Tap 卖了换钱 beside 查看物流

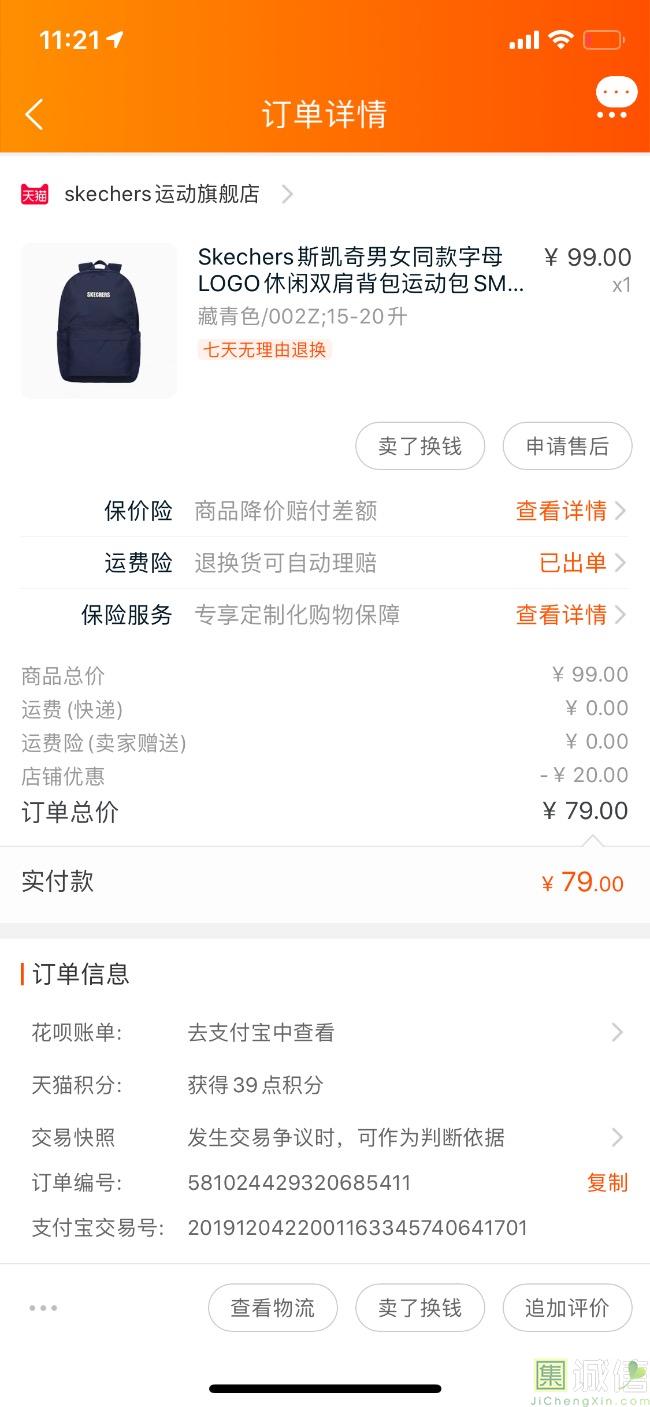(x=420, y=1308)
